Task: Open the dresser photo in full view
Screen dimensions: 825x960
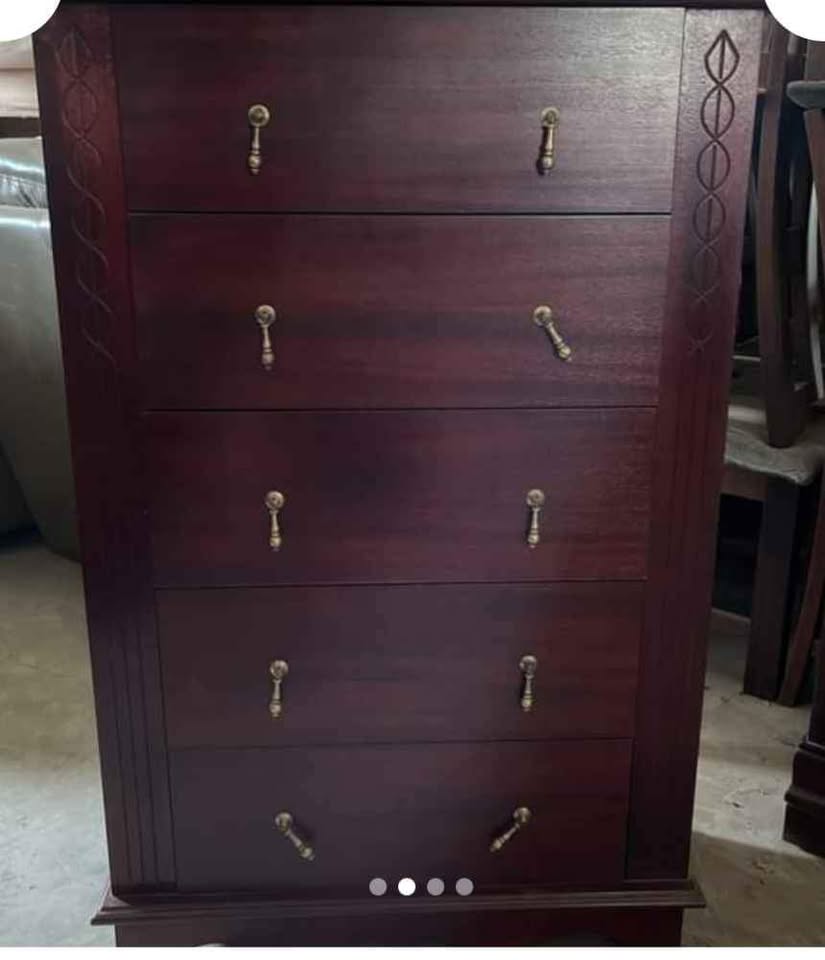Action: 400,450
